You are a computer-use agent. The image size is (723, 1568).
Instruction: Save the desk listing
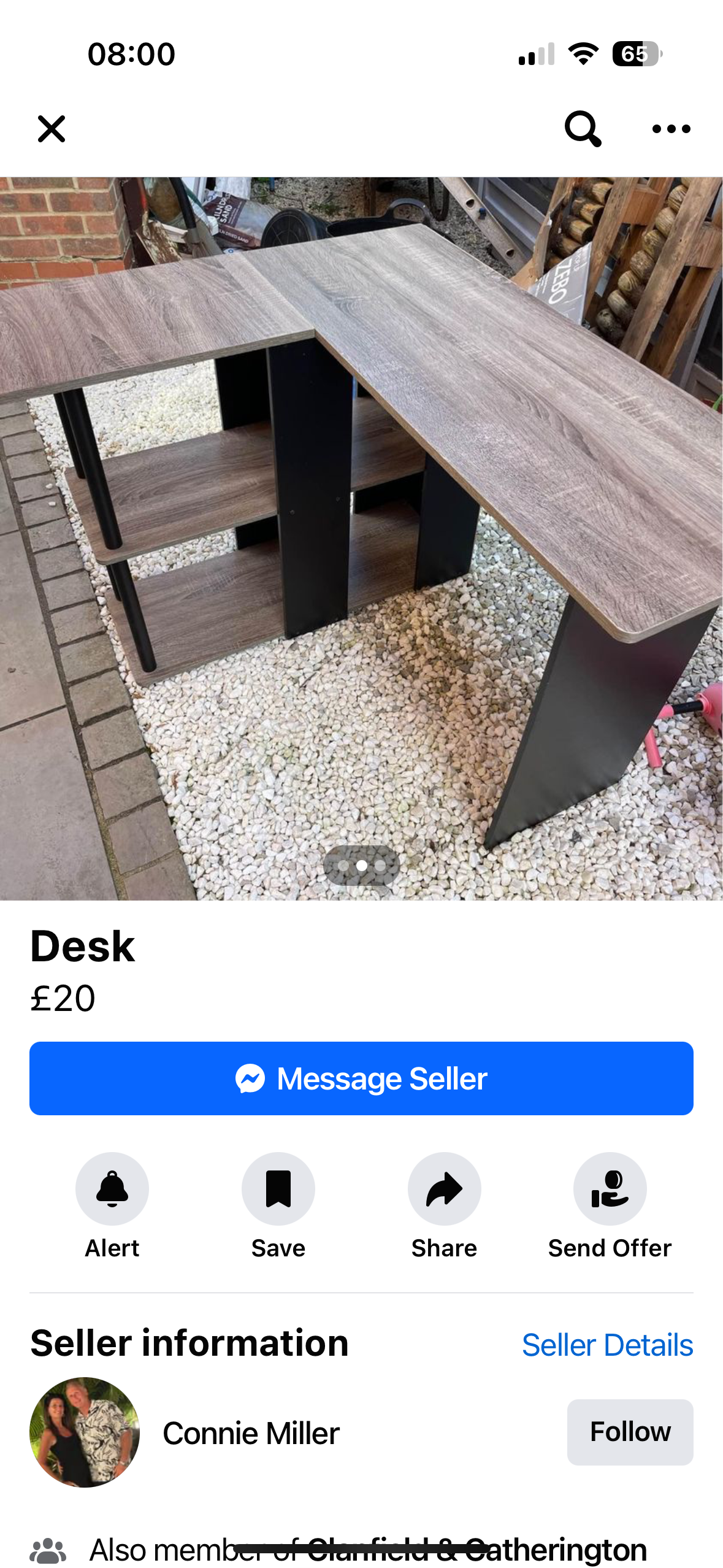[x=278, y=1188]
